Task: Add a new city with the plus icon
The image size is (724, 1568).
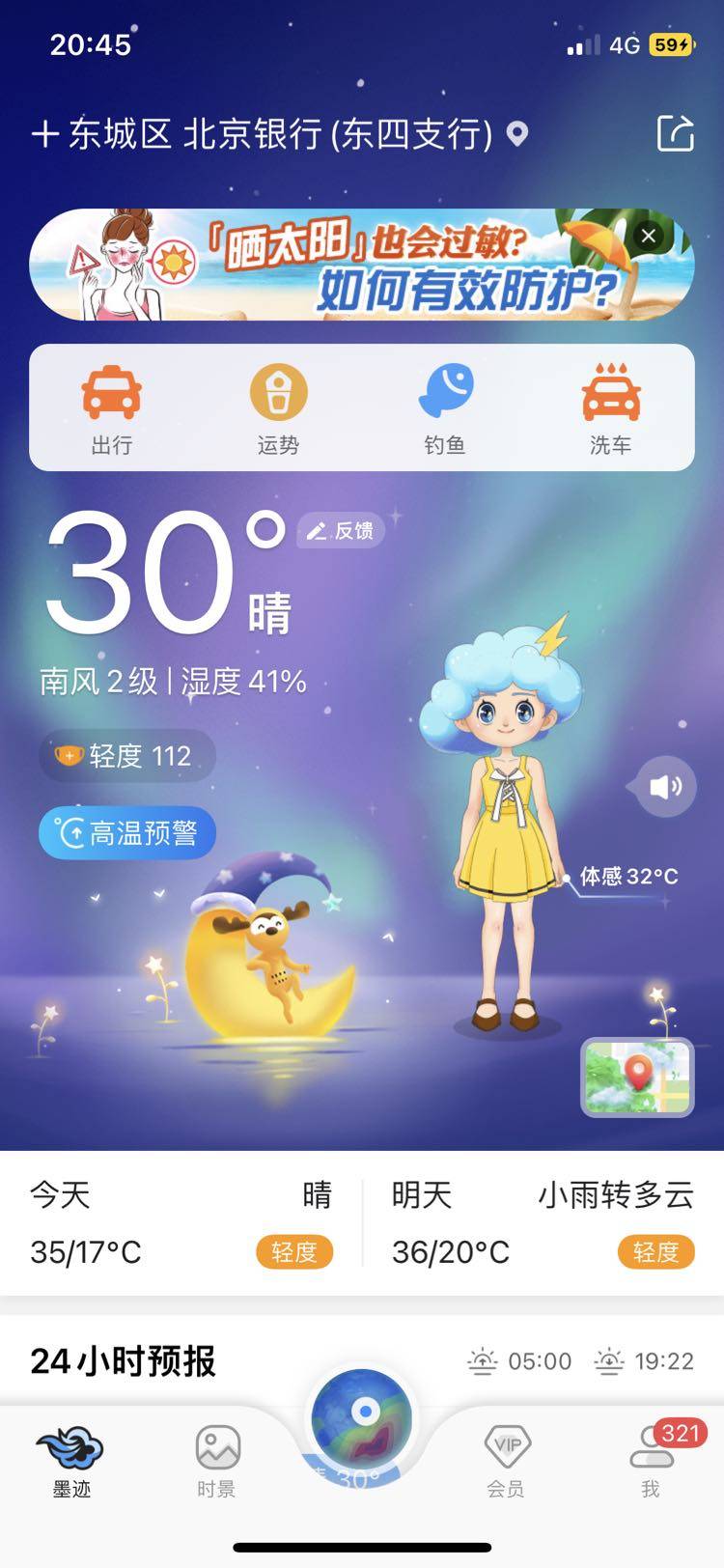Action: [44, 133]
